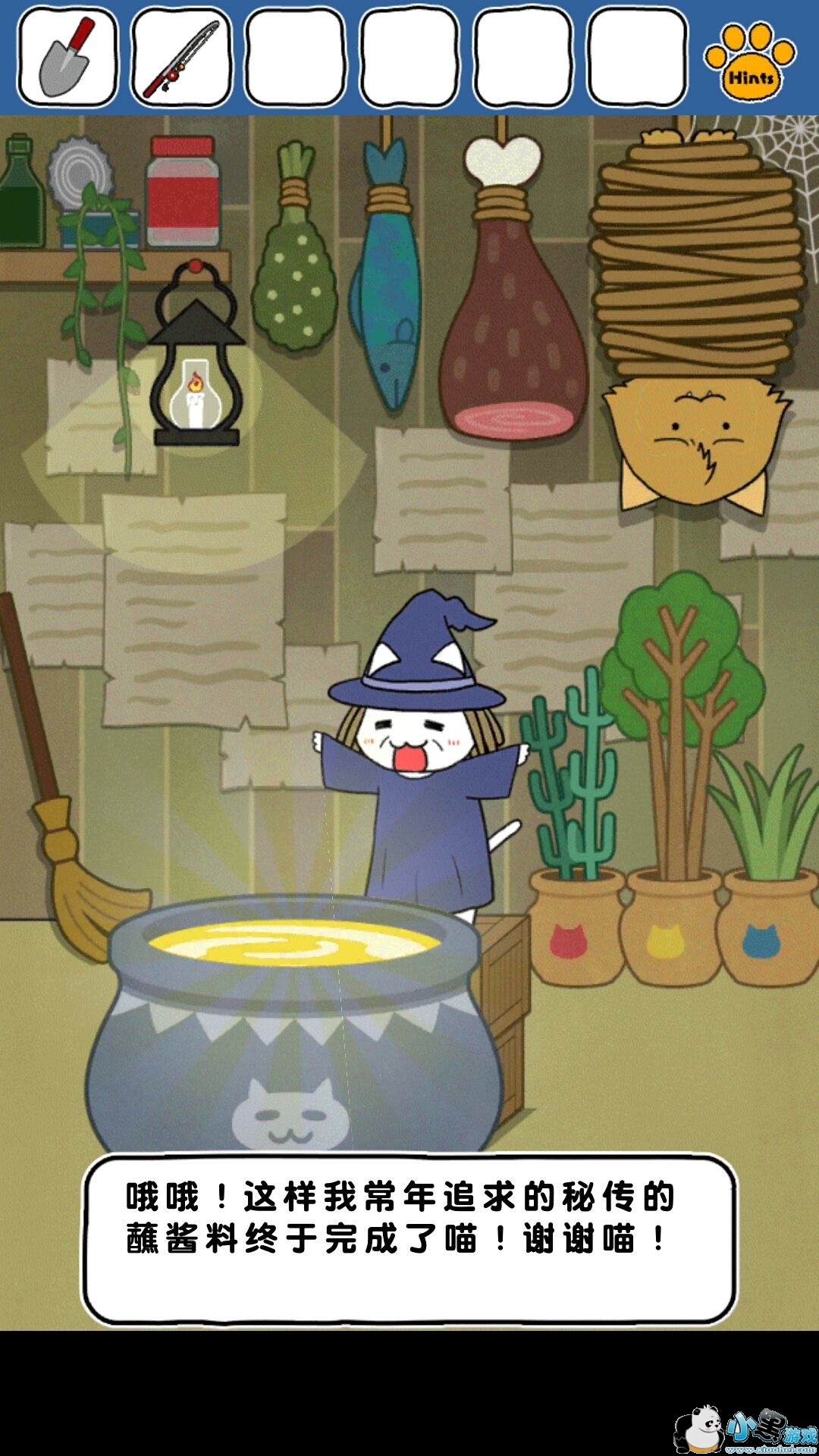Tap the hanging blue fish
Viewport: 819px width, 1456px height.
pyautogui.click(x=388, y=281)
